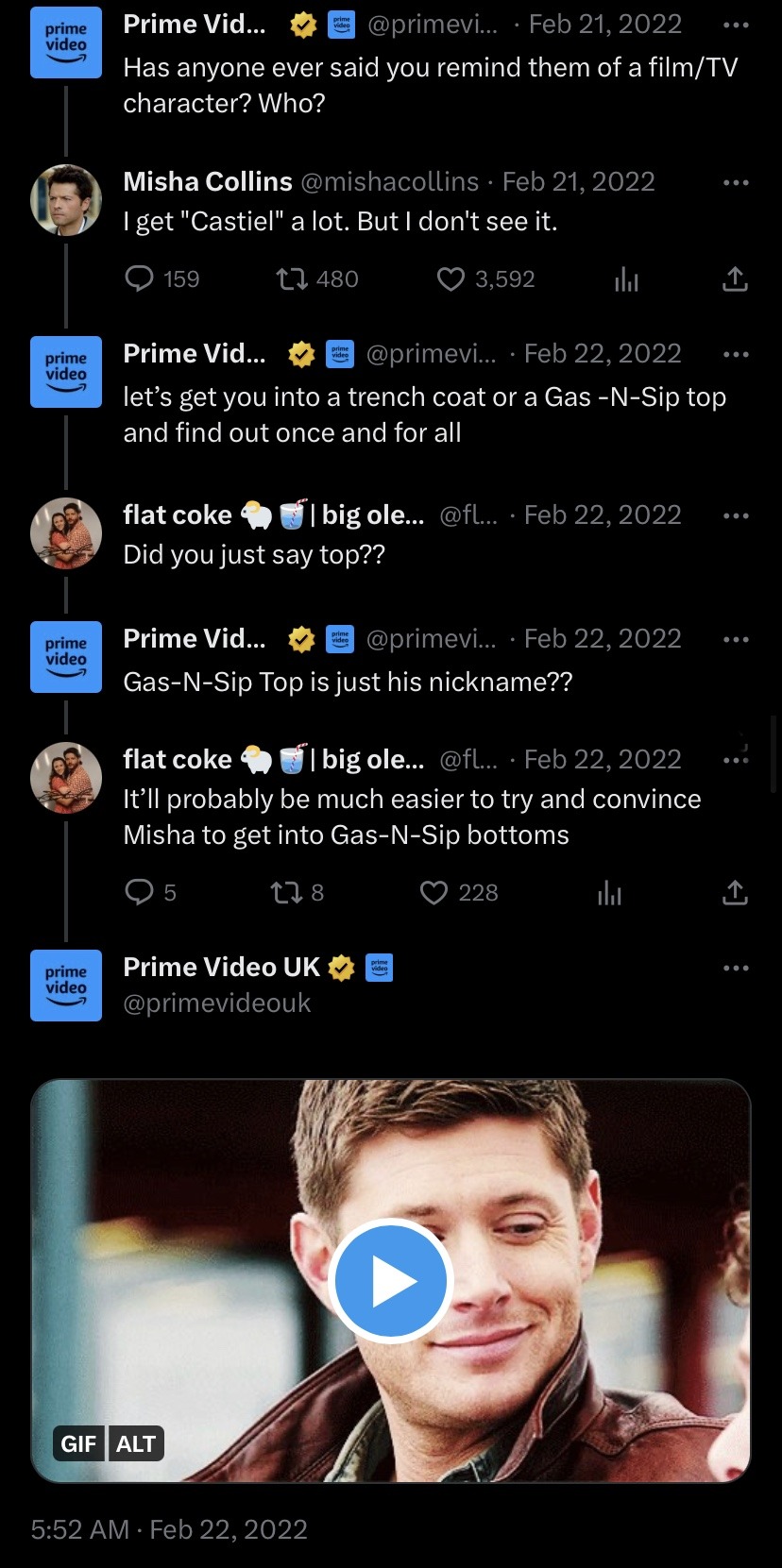782x1568 pixels.
Task: Retweet flat coke's tweet with 8 retweets
Action: 285,893
